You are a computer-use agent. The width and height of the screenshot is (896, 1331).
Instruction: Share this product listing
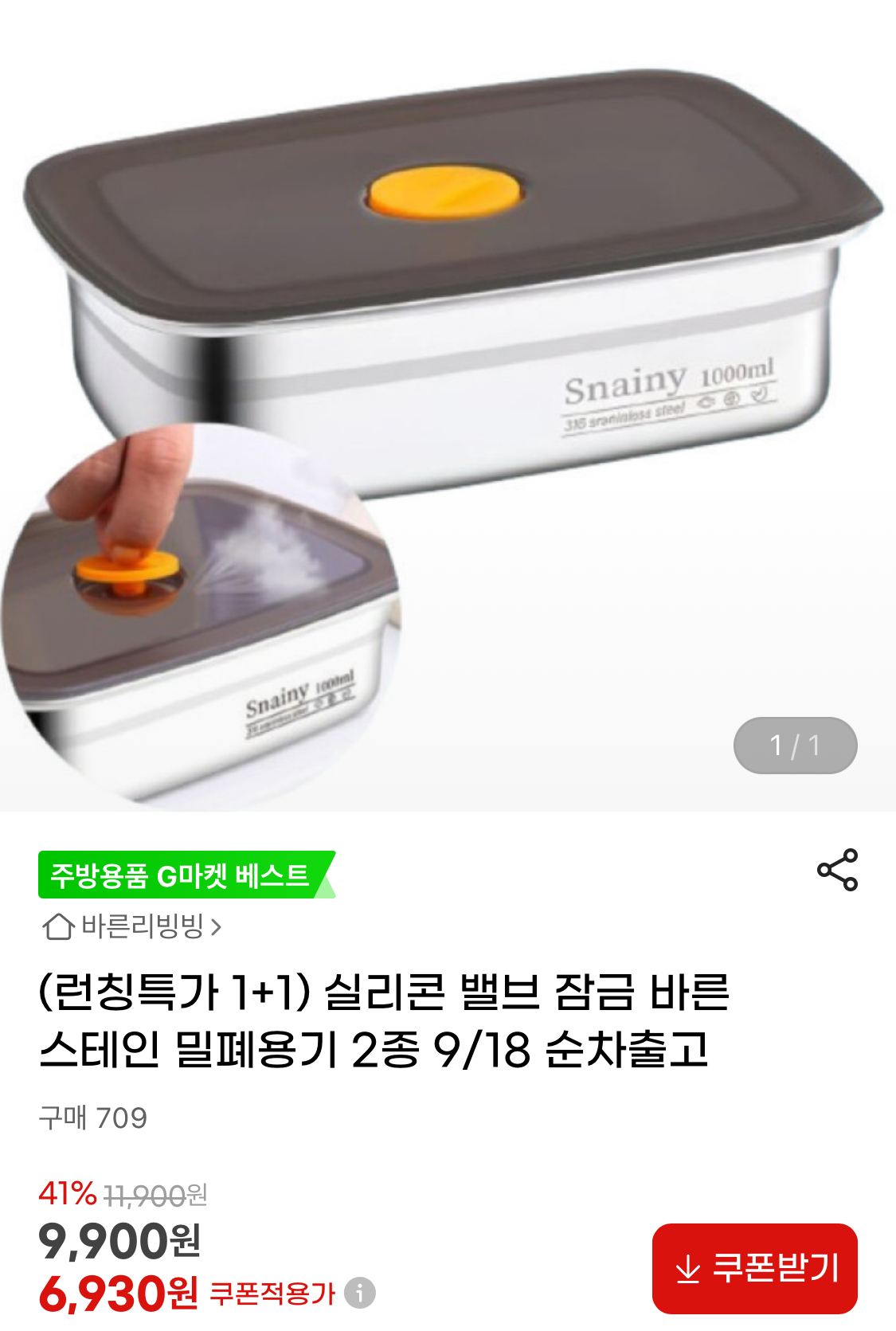pos(837,870)
